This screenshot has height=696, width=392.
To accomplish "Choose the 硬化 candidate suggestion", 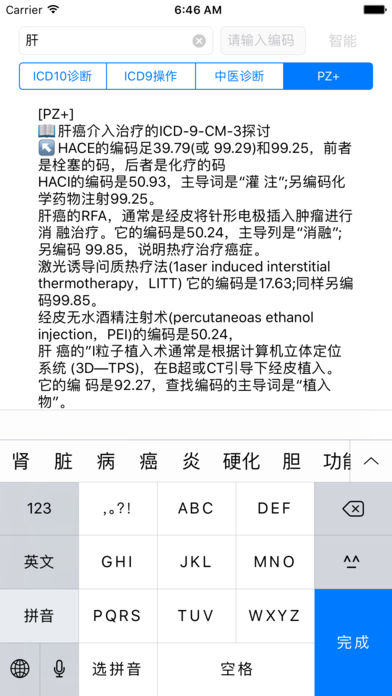I will pos(241,461).
